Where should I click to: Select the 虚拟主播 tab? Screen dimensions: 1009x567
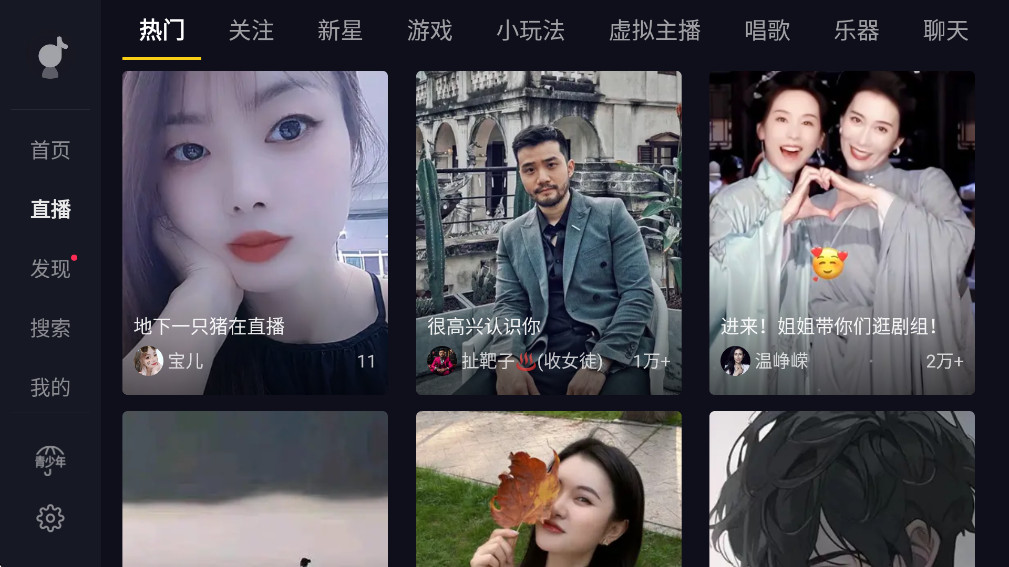click(x=655, y=31)
